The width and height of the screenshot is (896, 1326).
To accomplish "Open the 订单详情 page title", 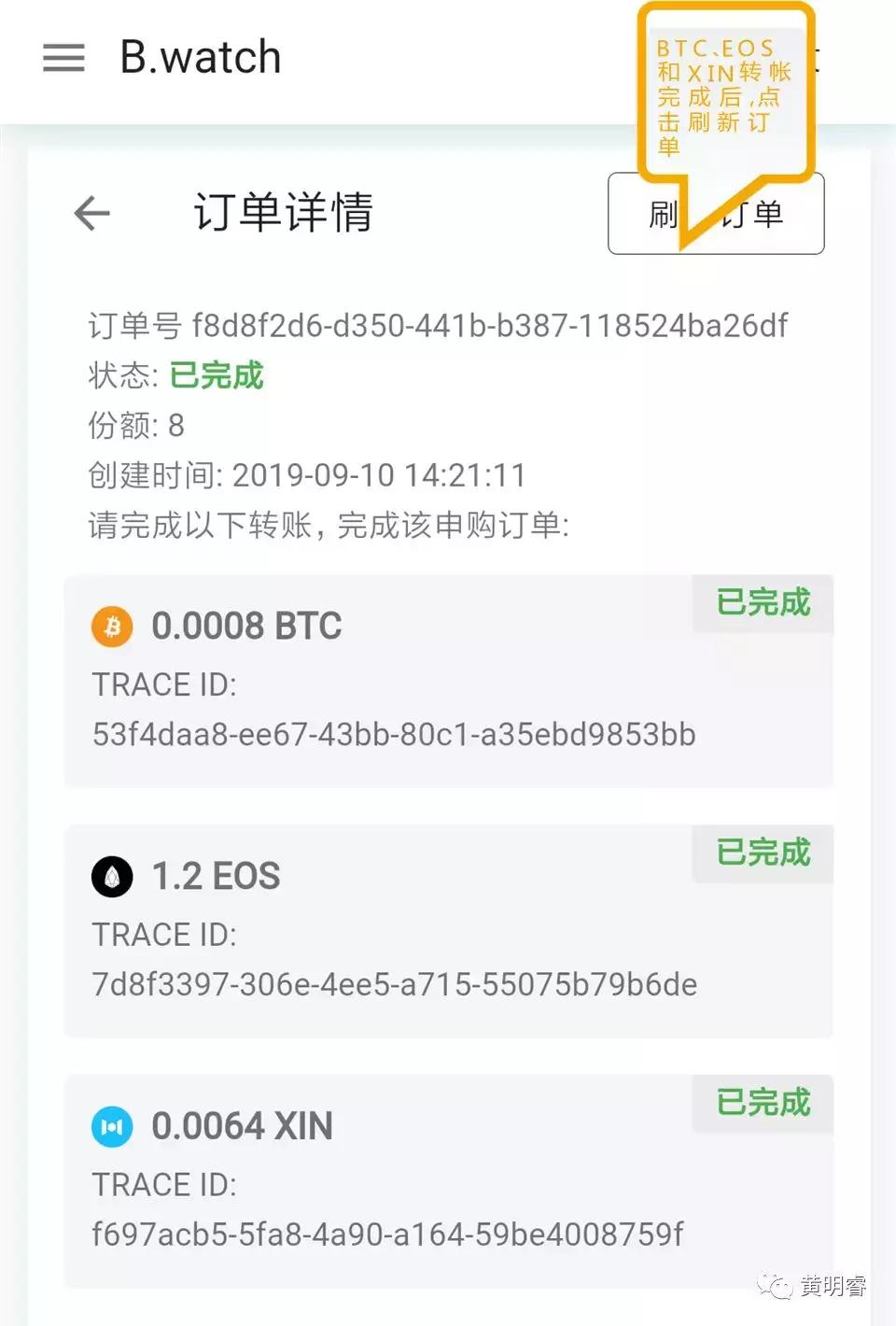I will [283, 215].
